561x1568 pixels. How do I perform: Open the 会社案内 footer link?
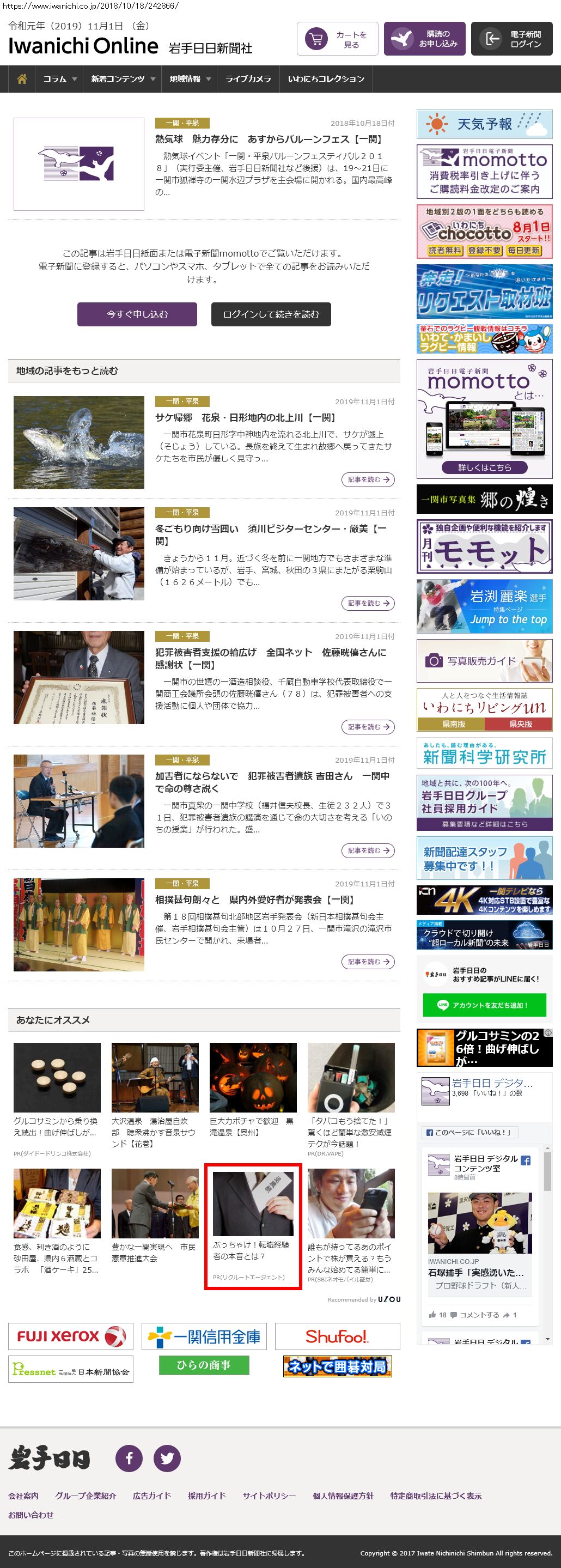[x=23, y=1496]
